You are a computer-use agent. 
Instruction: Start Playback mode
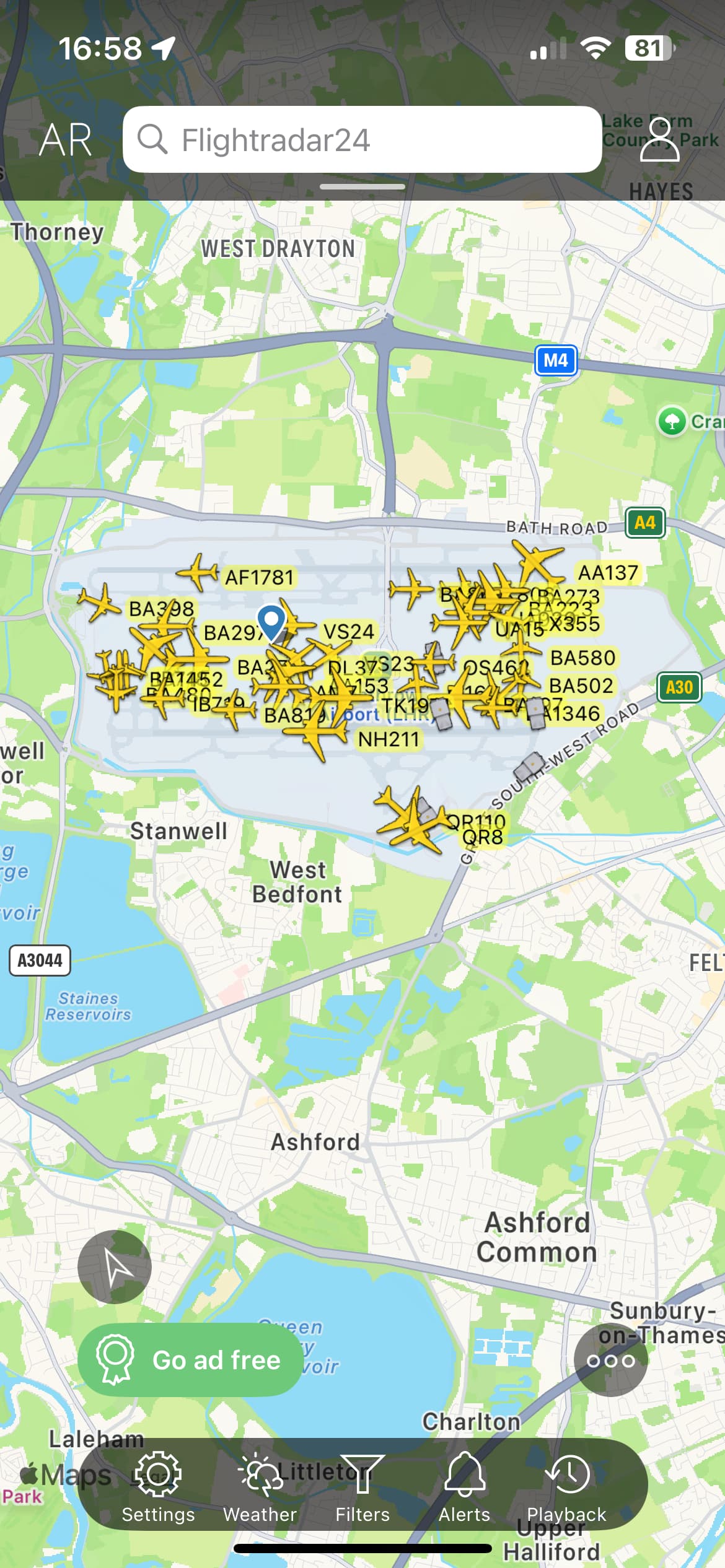[x=566, y=1487]
